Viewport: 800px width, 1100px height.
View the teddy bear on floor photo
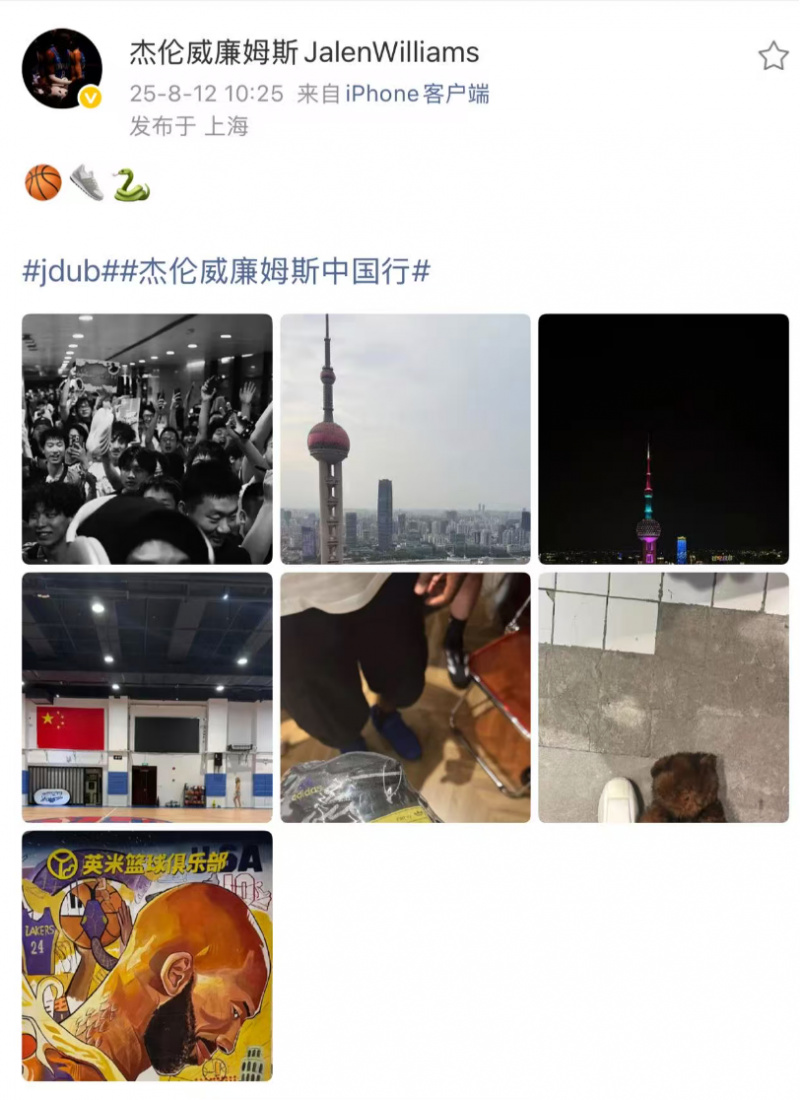tap(663, 697)
